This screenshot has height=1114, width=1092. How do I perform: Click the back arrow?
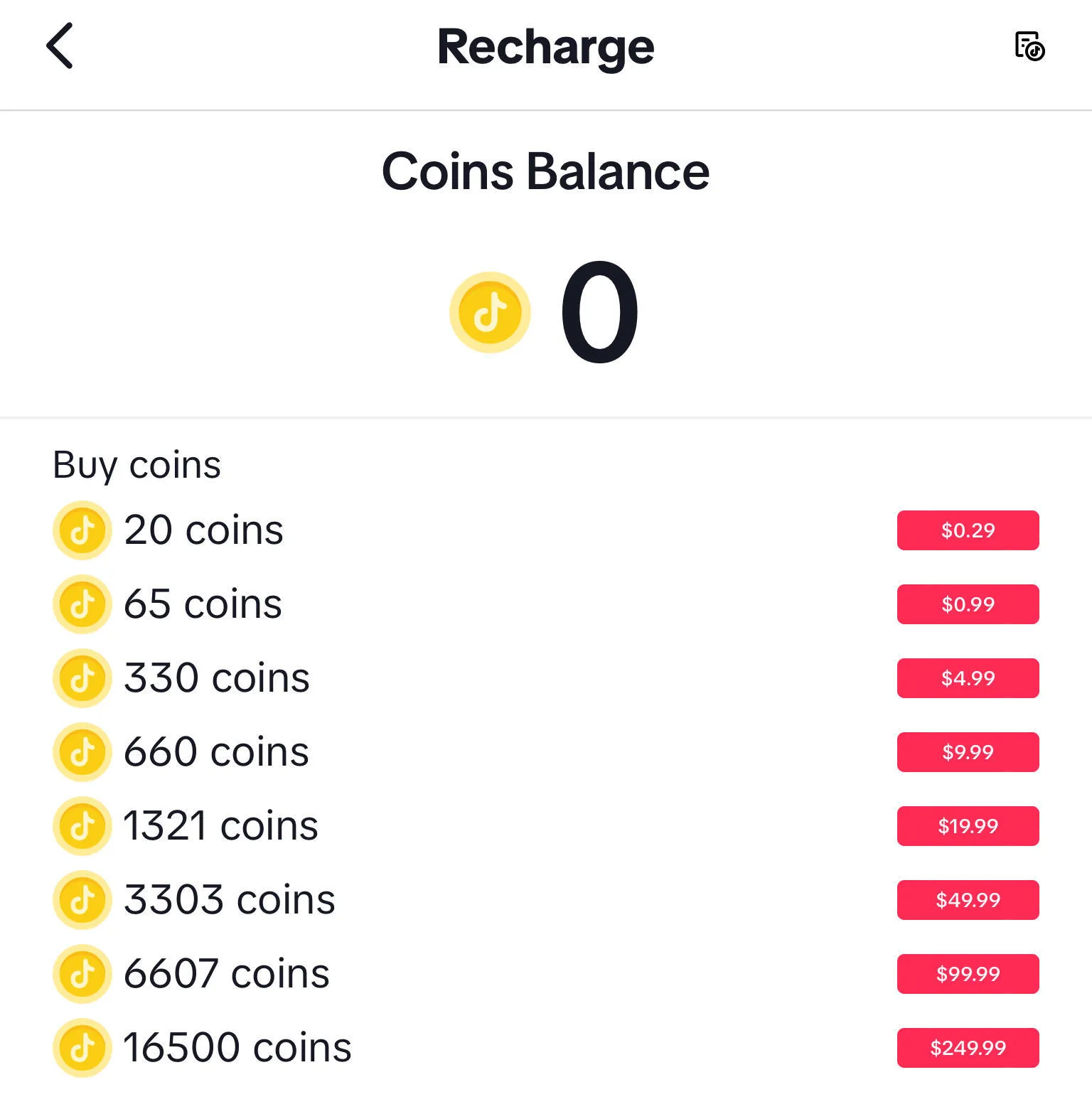[60, 47]
